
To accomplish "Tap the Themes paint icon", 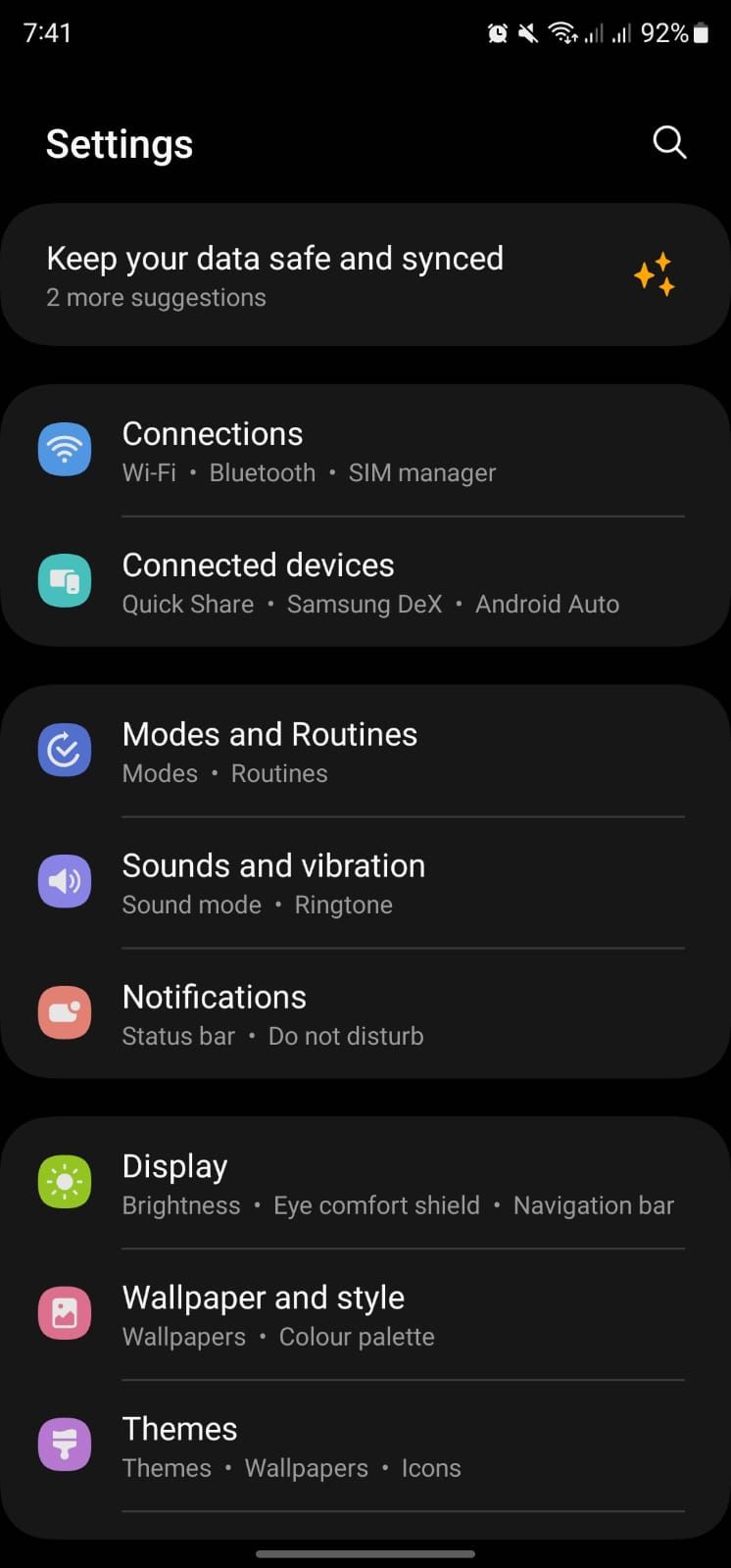I will tap(65, 1444).
